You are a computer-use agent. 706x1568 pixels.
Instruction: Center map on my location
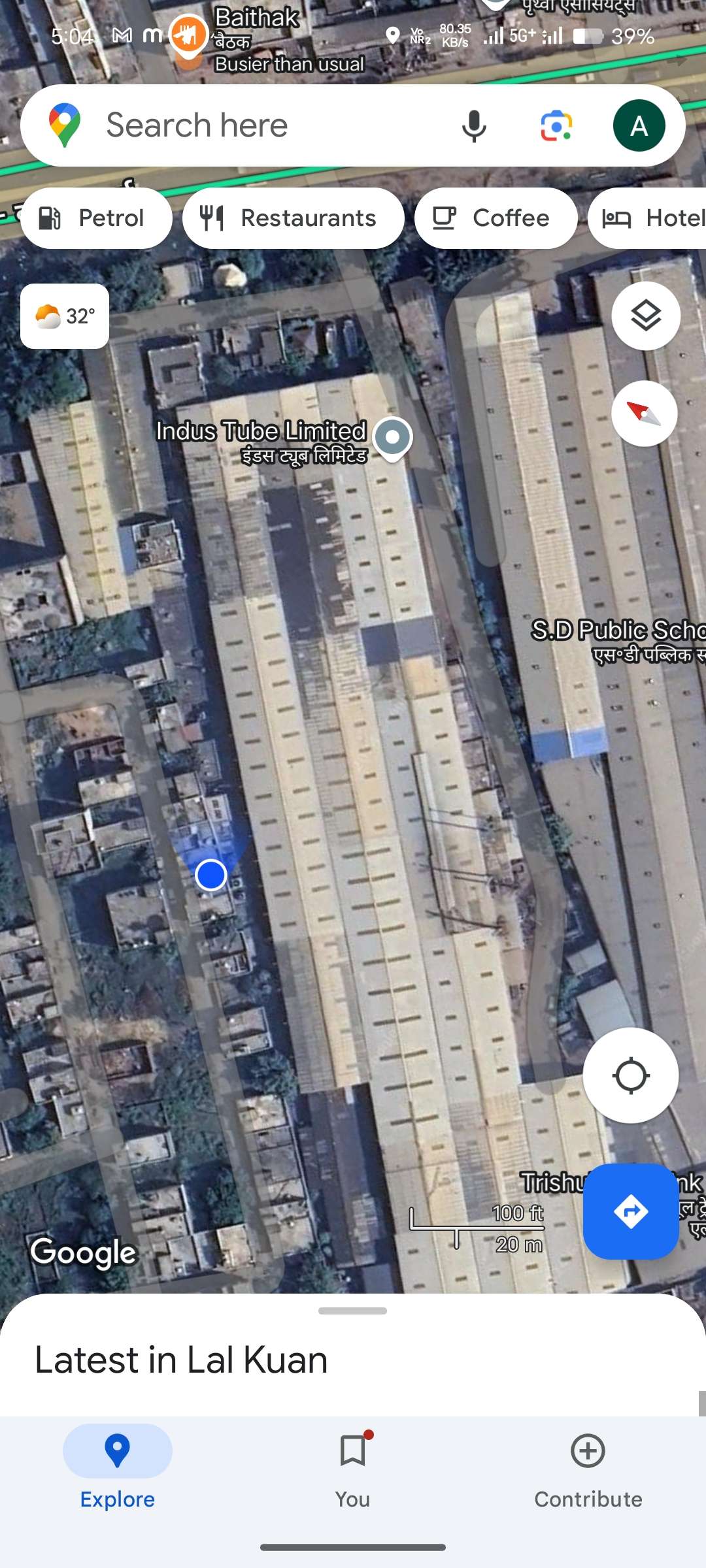click(x=631, y=1075)
